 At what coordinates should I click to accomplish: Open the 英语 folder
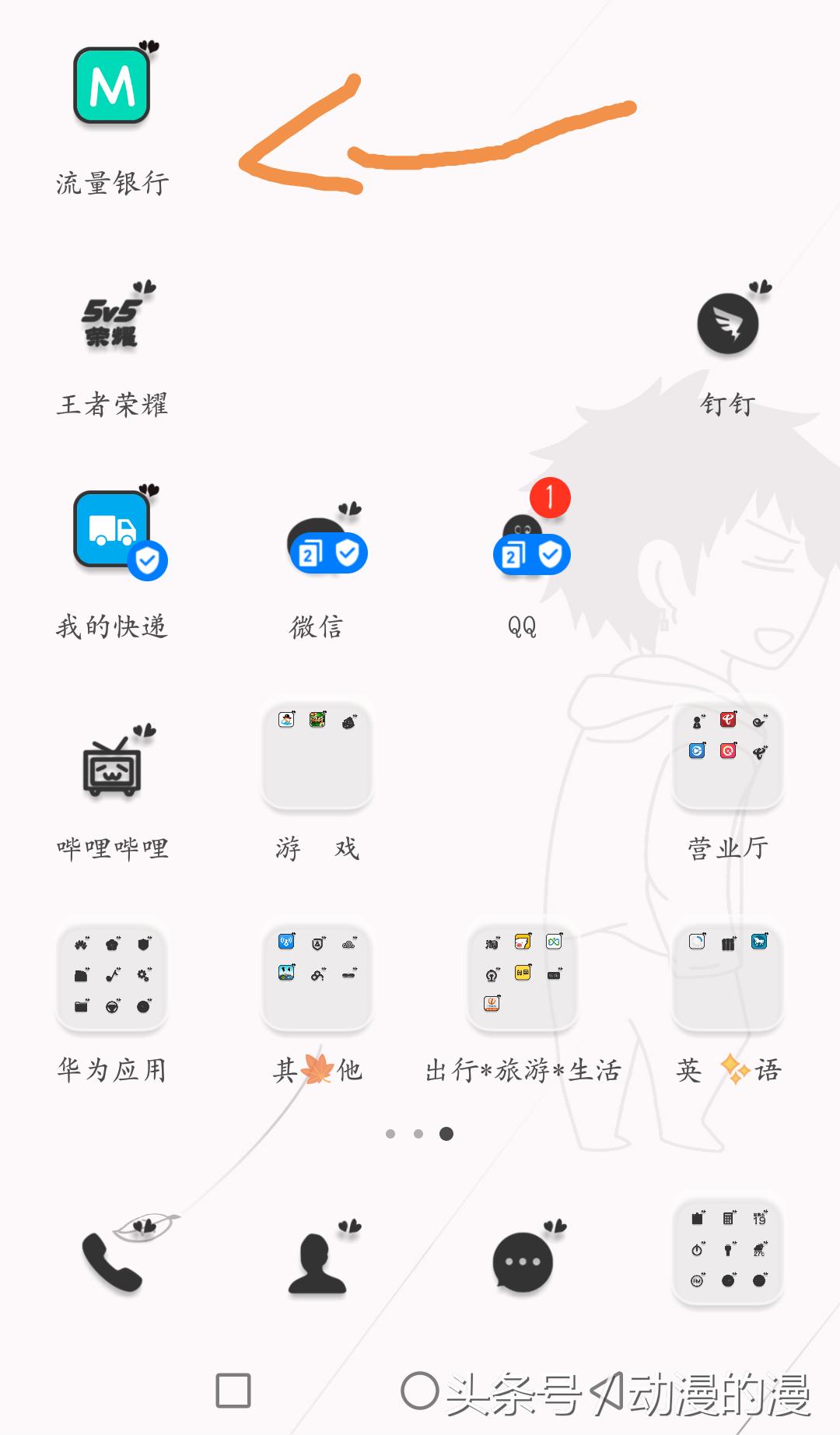tap(728, 976)
